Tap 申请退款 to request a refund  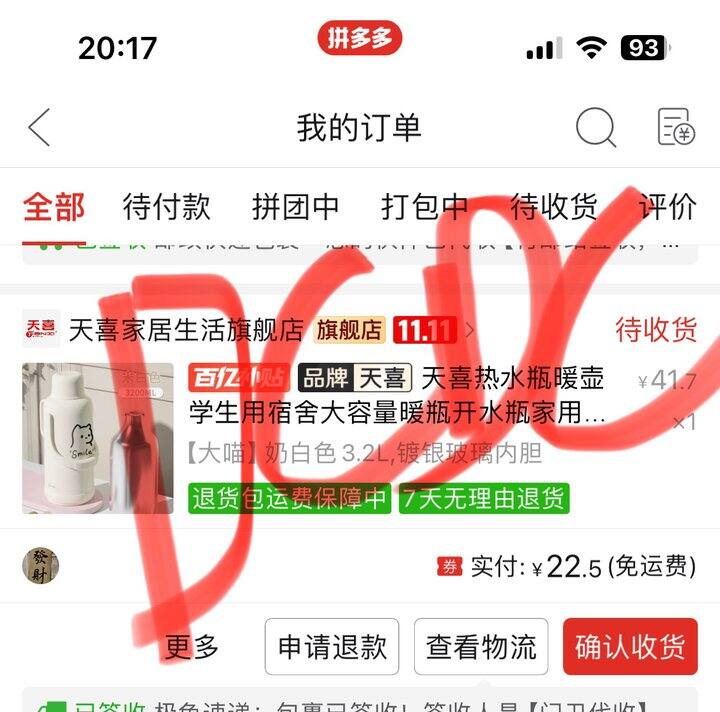click(332, 647)
